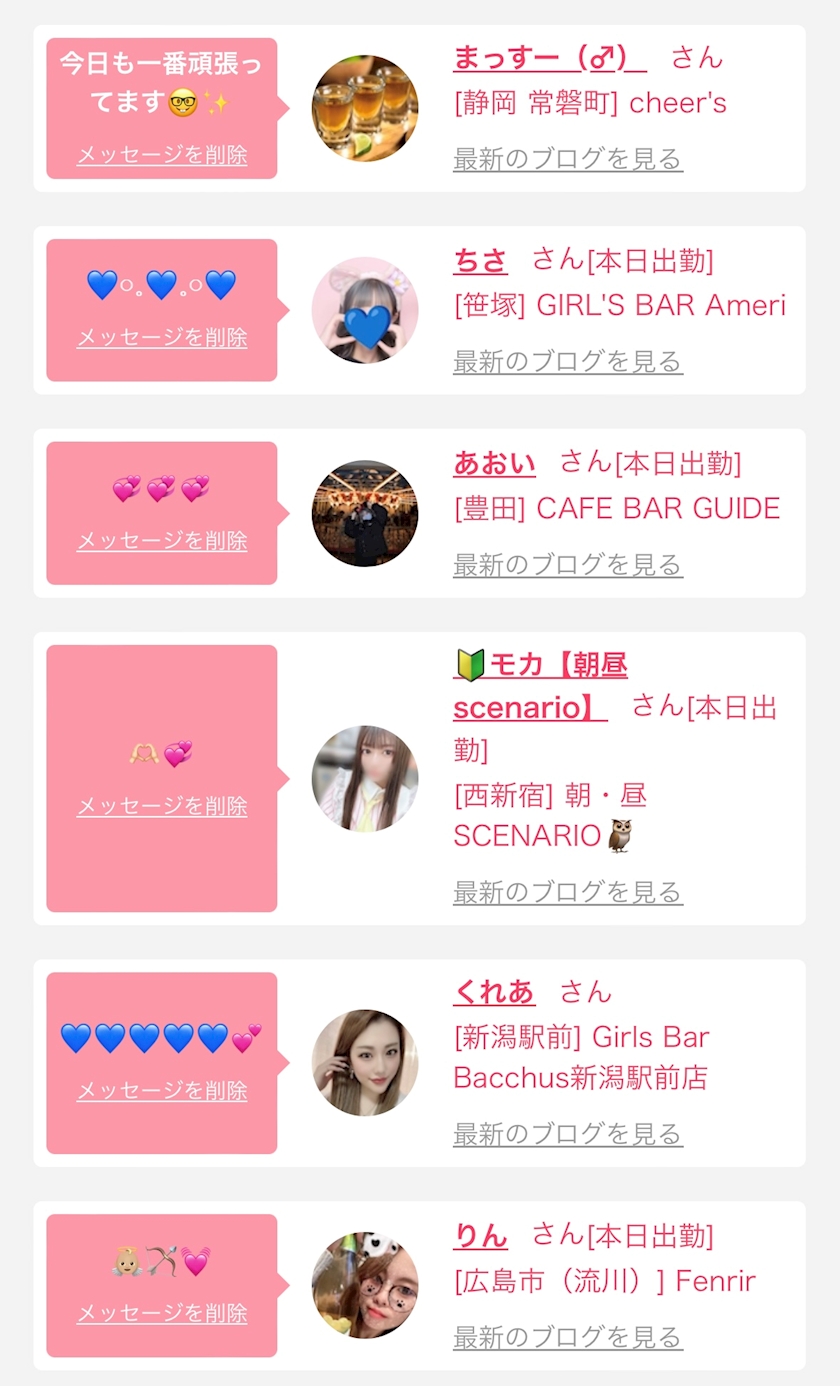
Task: View latest blog of くれあ
Action: point(567,1134)
